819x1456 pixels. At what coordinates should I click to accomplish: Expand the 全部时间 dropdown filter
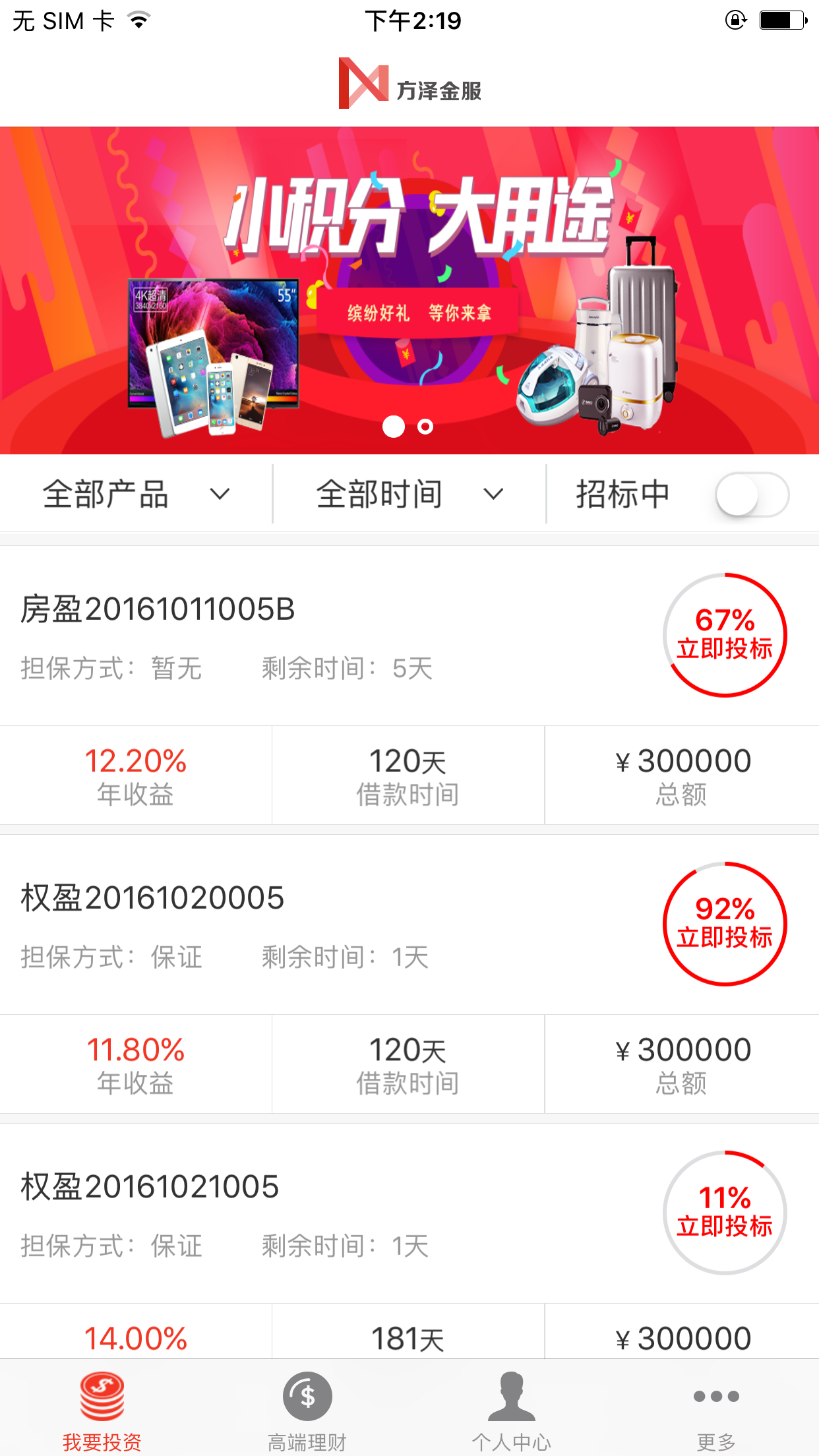409,495
